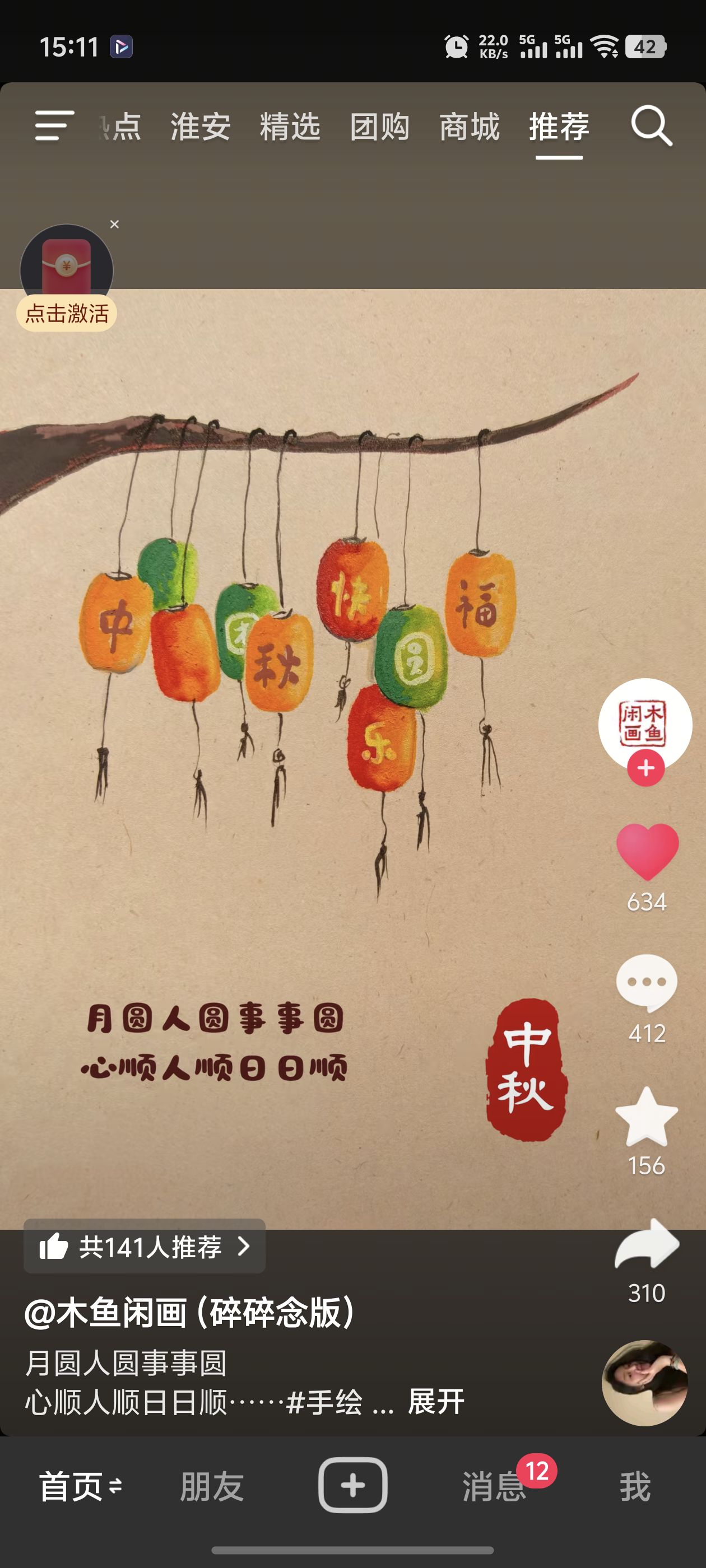Open the spinning music disc
This screenshot has height=1568, width=706.
[x=644, y=1382]
